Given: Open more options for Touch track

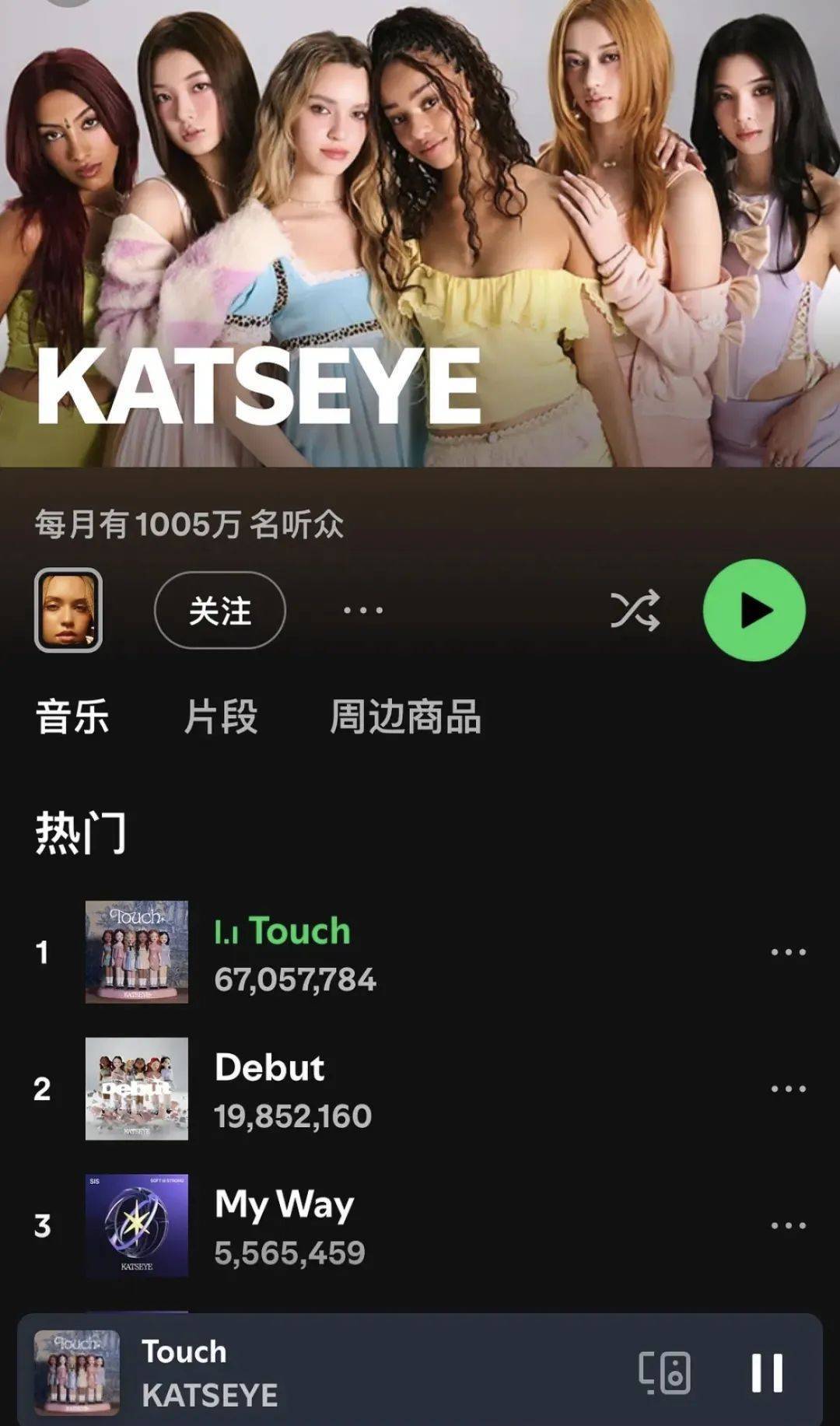Looking at the screenshot, I should (x=787, y=952).
